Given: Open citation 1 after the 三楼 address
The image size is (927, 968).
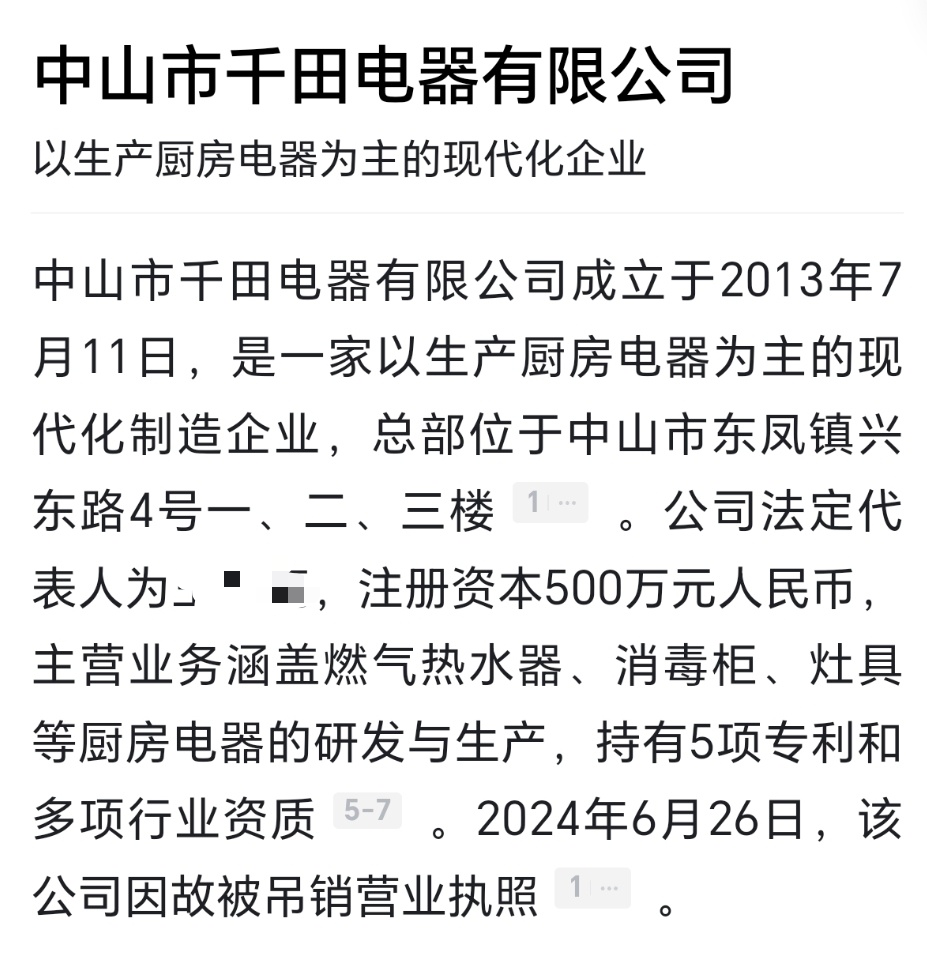Looking at the screenshot, I should coord(550,503).
